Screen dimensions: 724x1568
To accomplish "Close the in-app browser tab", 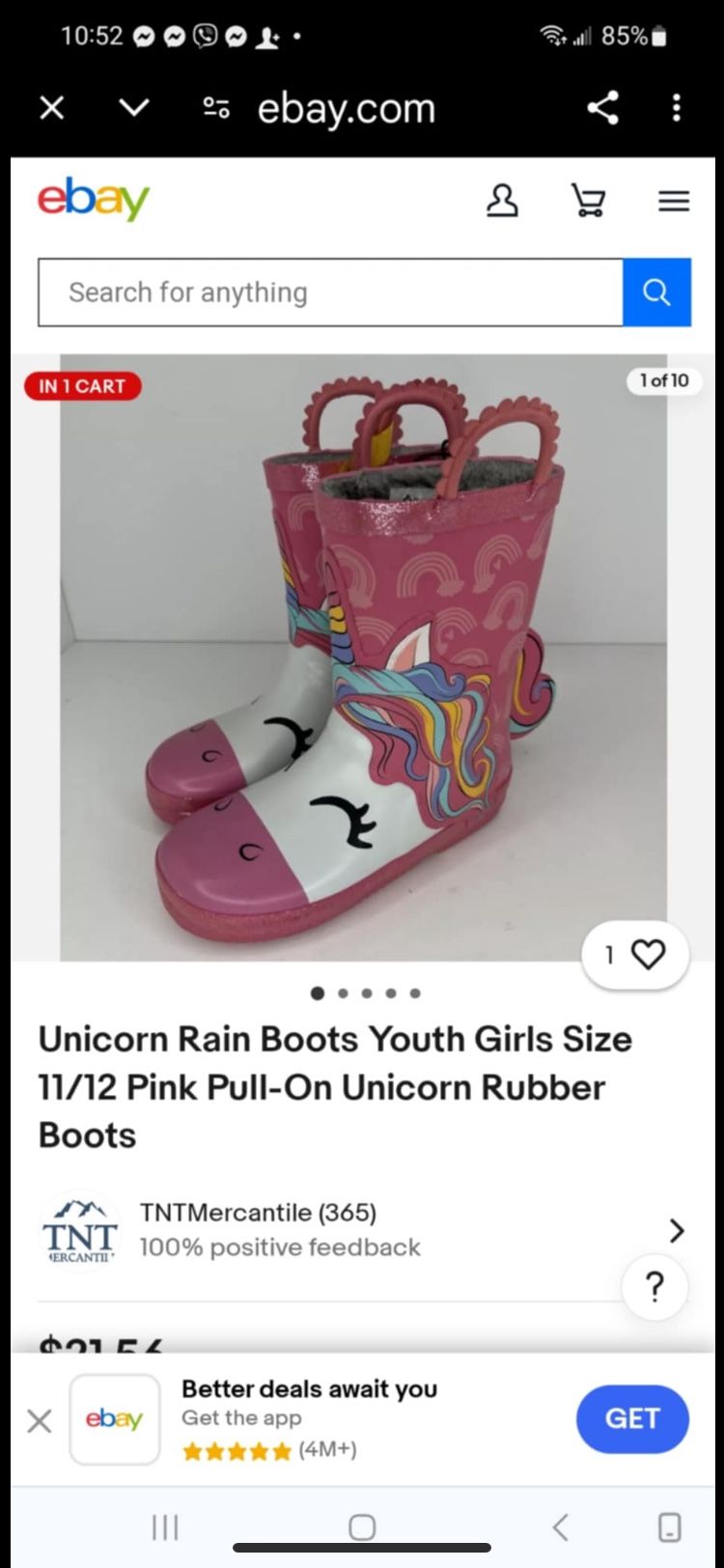I will 52,108.
